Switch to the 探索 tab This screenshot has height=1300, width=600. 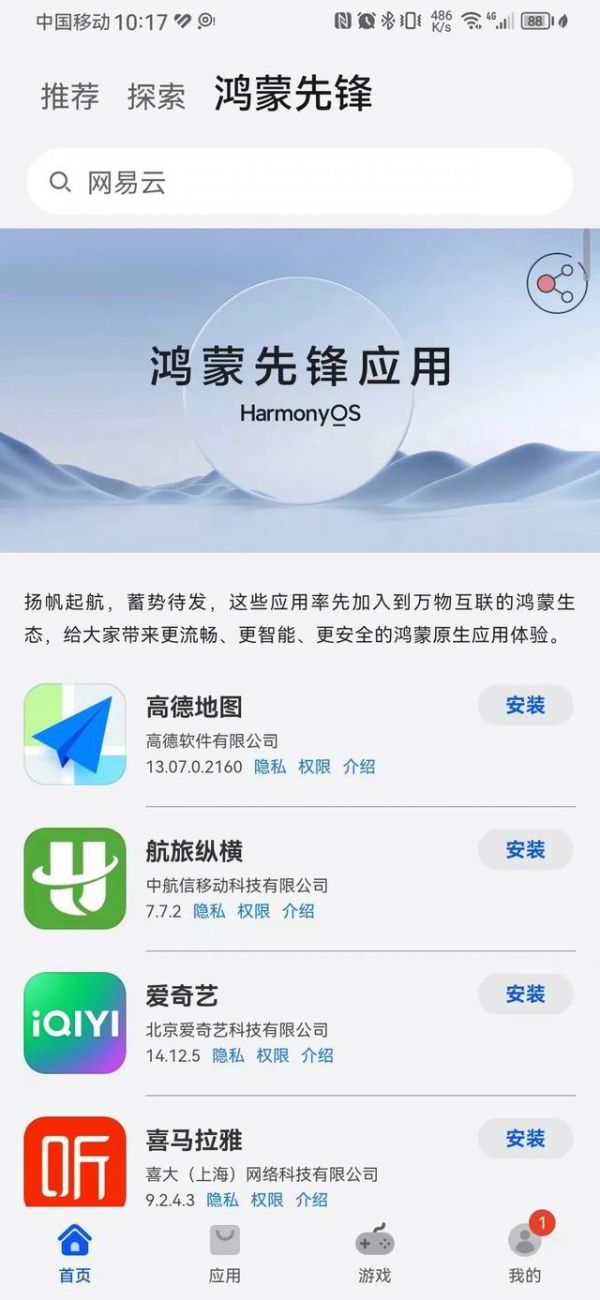(x=156, y=96)
